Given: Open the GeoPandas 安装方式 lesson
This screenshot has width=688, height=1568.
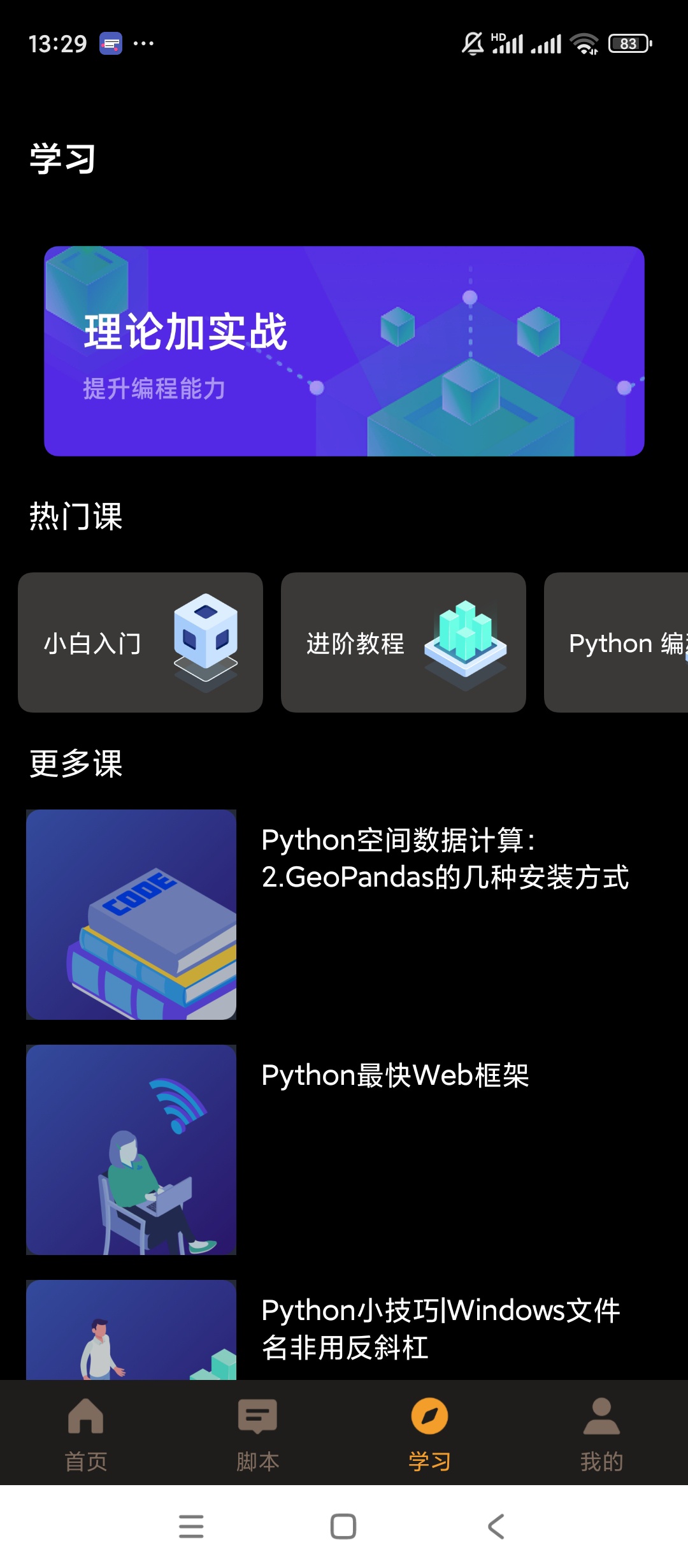Looking at the screenshot, I should pyautogui.click(x=445, y=858).
